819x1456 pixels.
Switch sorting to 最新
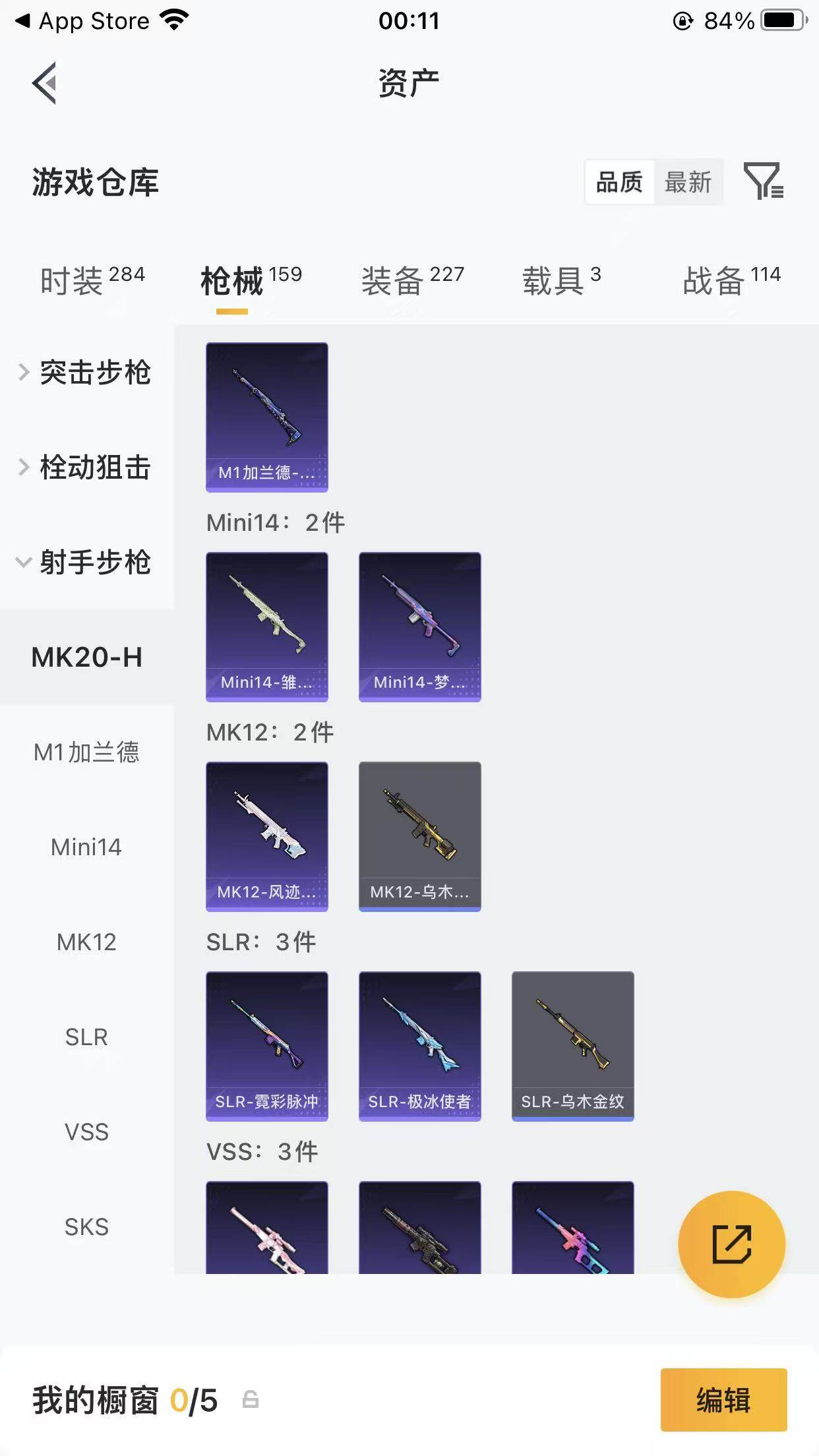(690, 183)
